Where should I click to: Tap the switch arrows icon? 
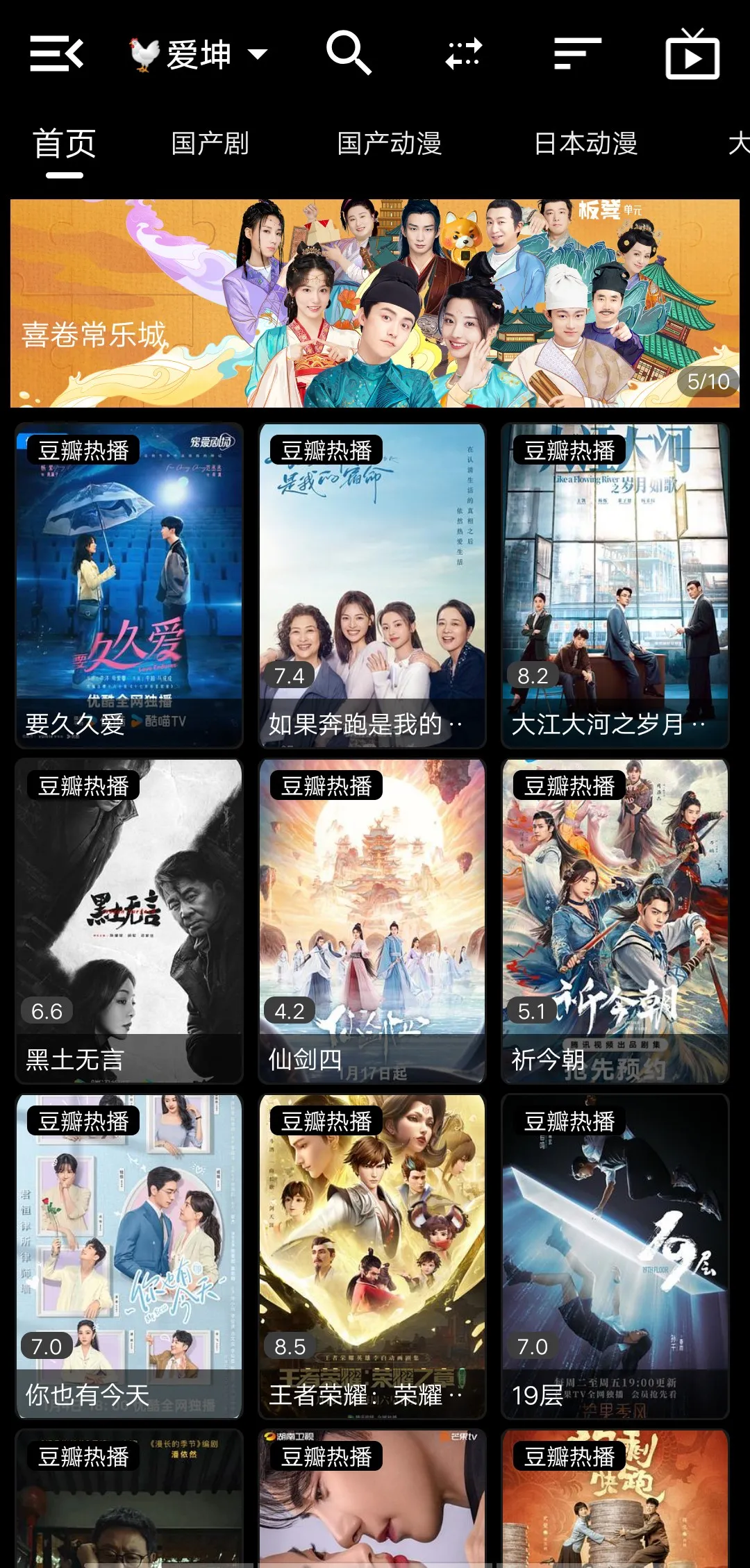[x=464, y=53]
